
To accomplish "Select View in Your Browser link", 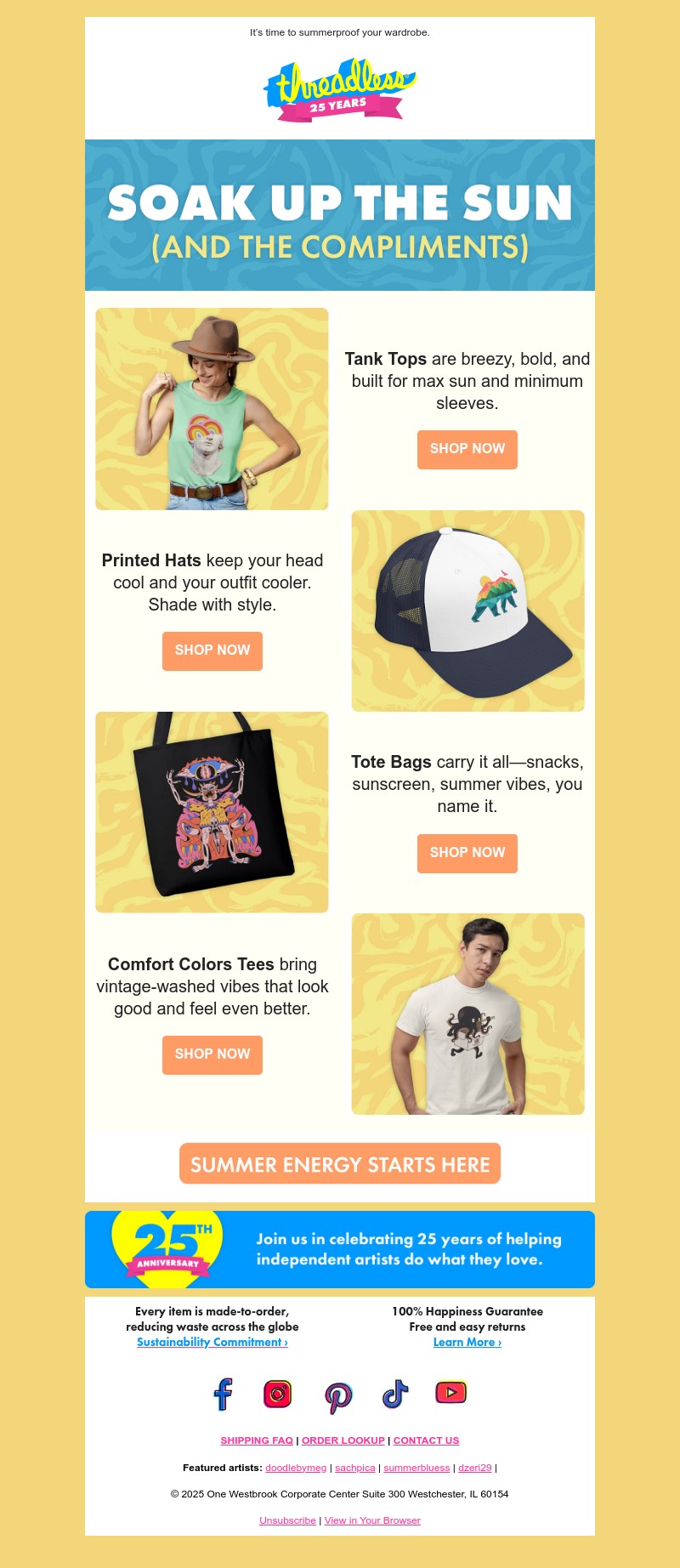I will pyautogui.click(x=372, y=1520).
